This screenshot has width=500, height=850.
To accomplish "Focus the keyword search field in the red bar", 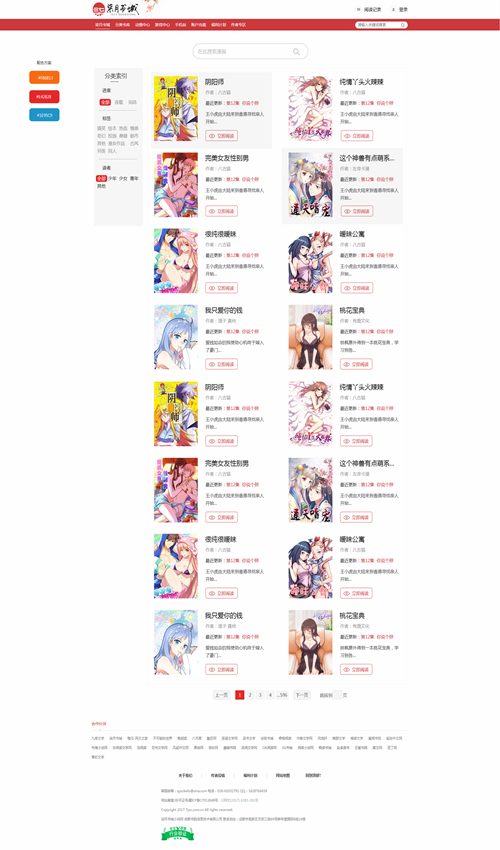I will click(381, 25).
